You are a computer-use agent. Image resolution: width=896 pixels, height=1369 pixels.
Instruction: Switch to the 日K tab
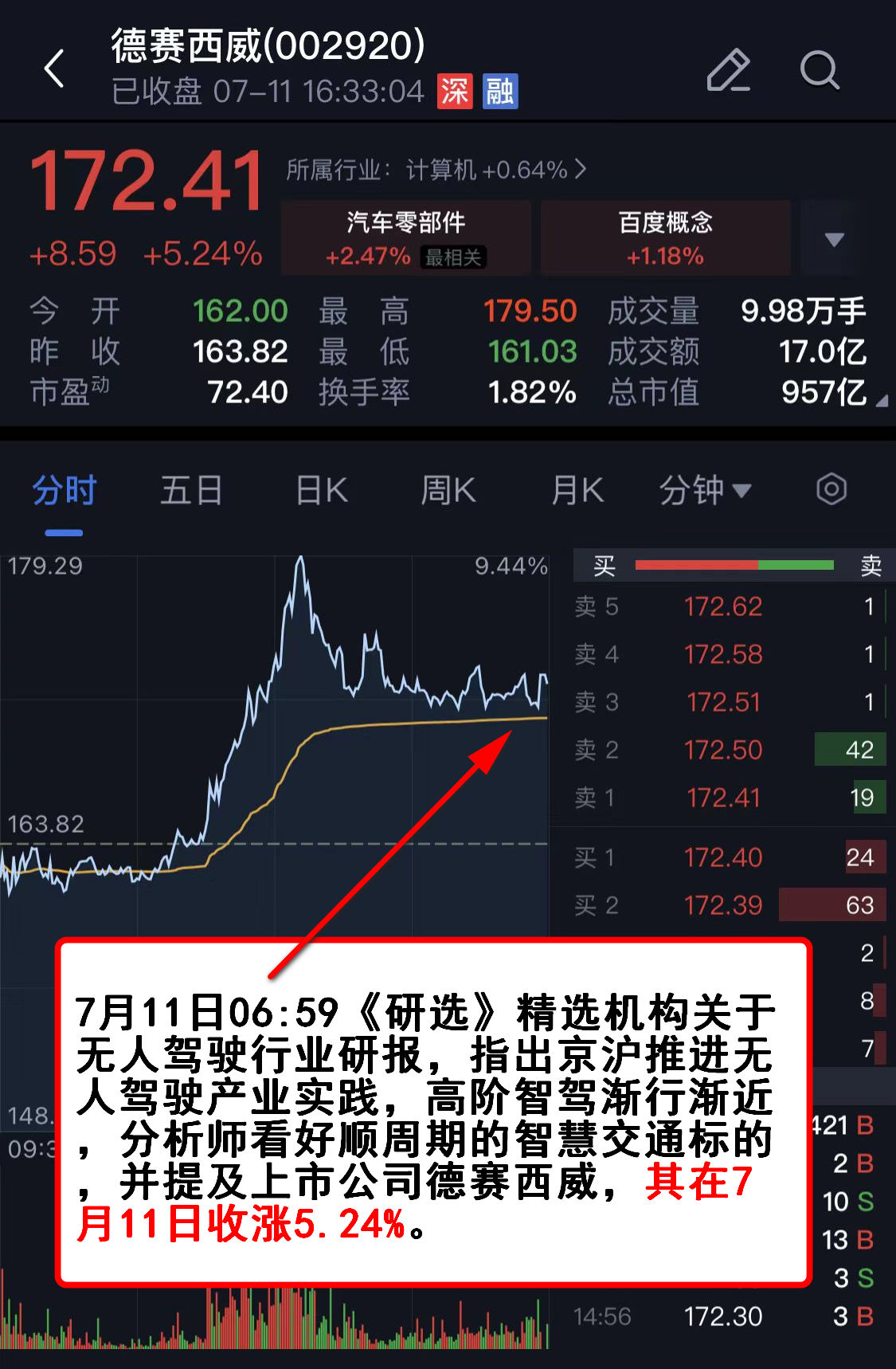322,490
